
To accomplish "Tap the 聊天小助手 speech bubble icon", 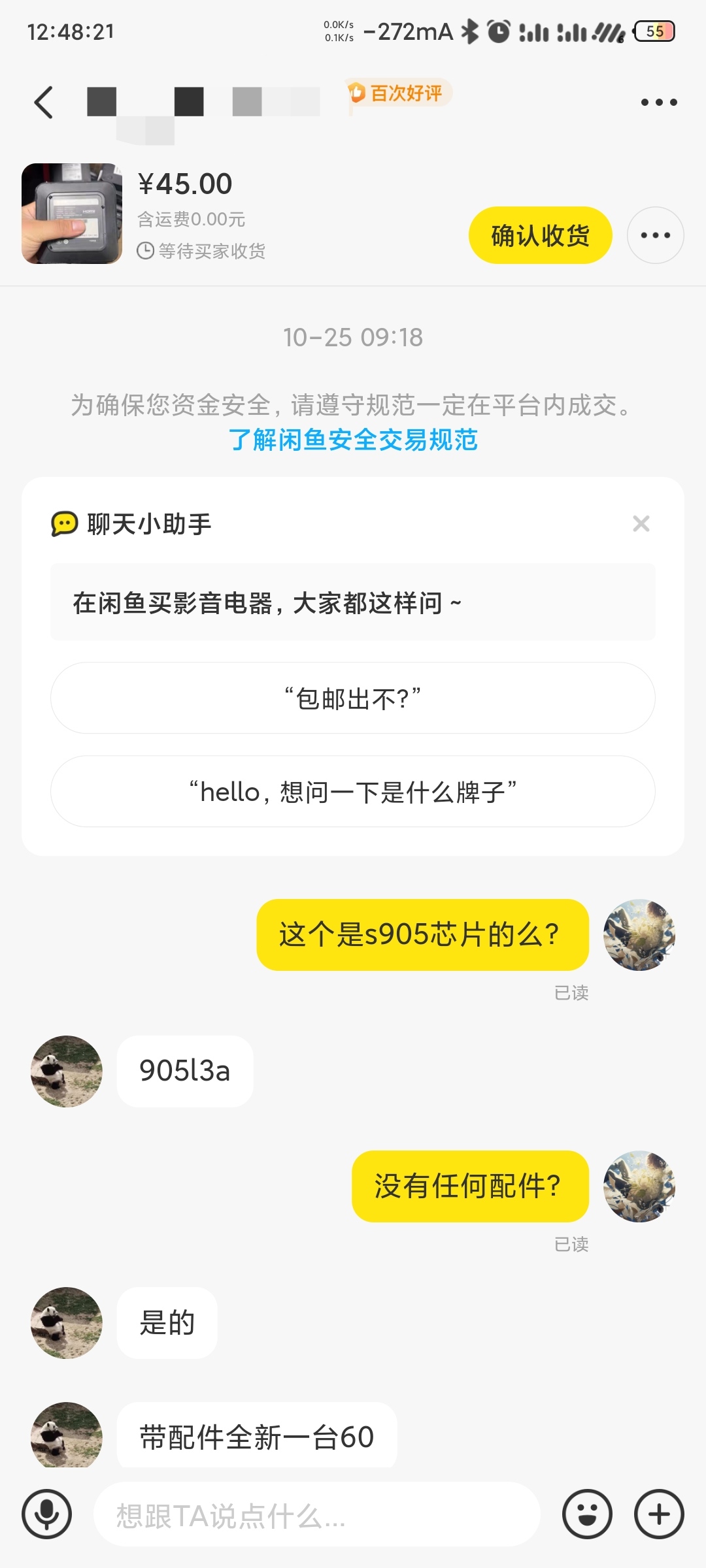I will [x=62, y=525].
